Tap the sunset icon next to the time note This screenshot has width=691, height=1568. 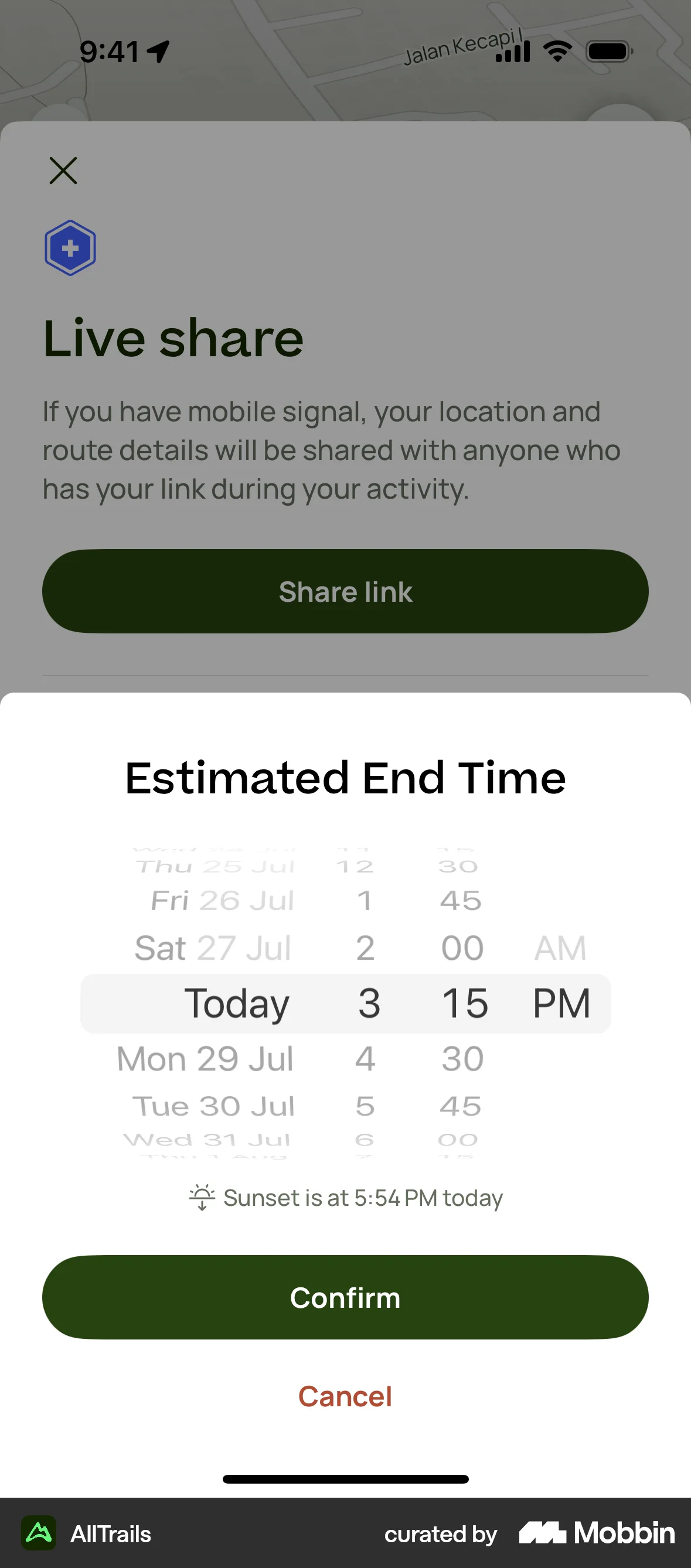203,1197
